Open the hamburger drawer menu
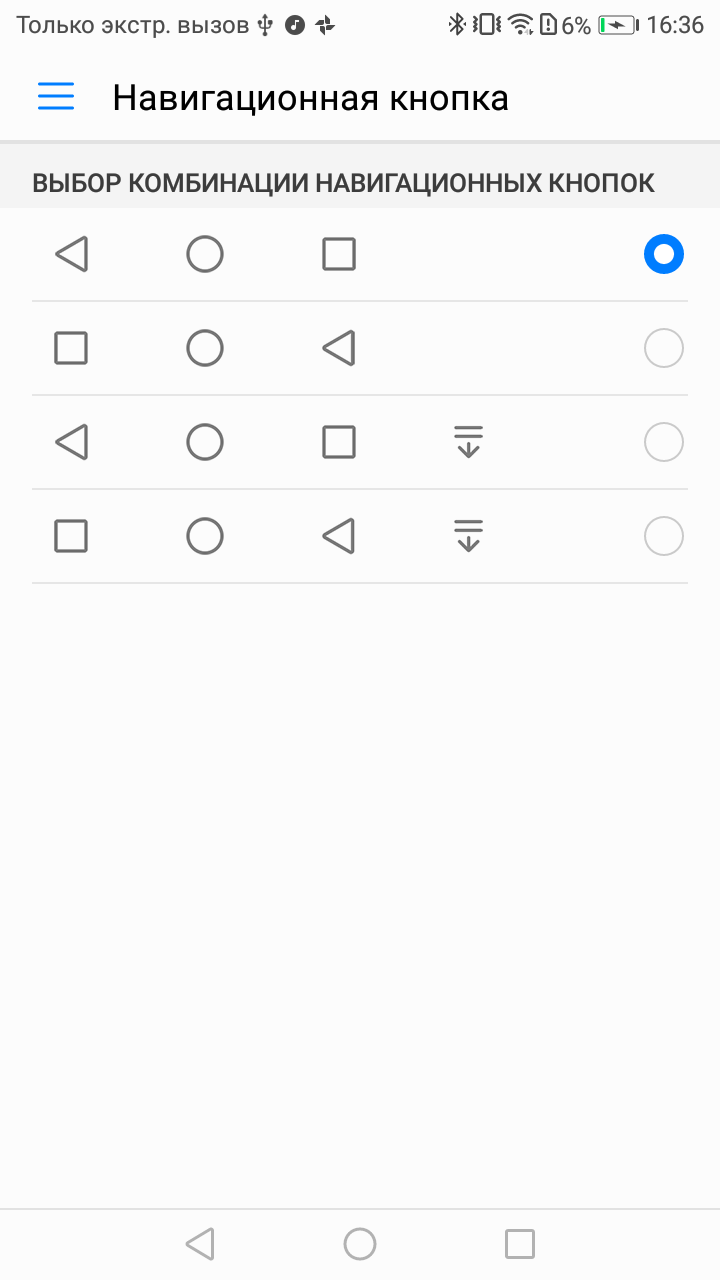Viewport: 720px width, 1280px height. 56,97
